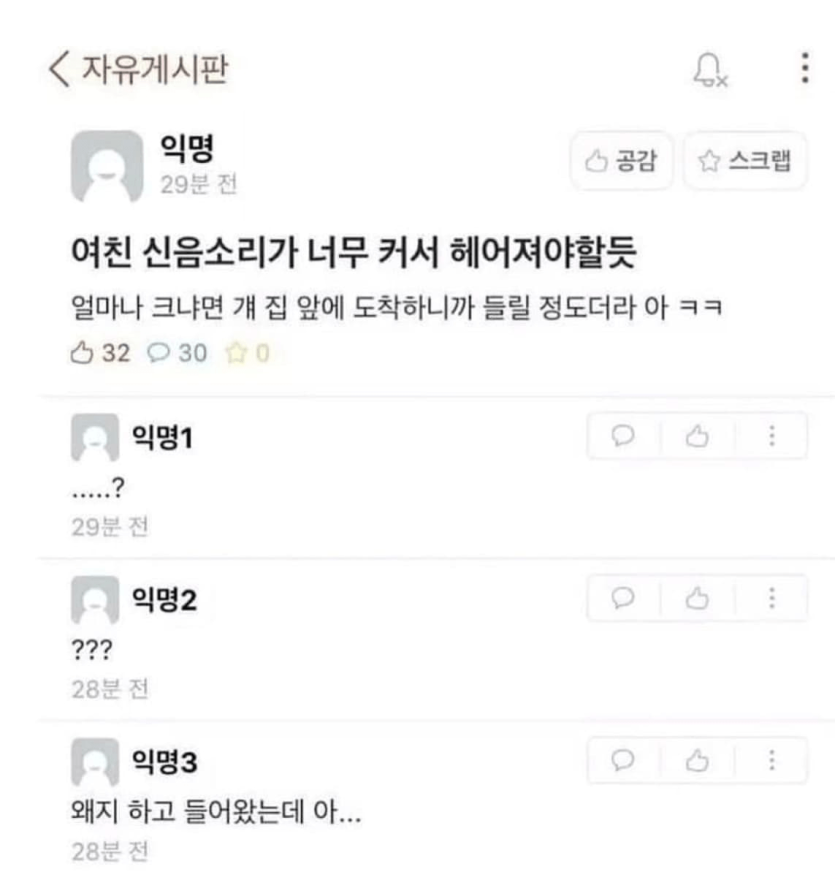The height and width of the screenshot is (891, 835).
Task: Tap the 공감 button on the post
Action: pos(622,160)
